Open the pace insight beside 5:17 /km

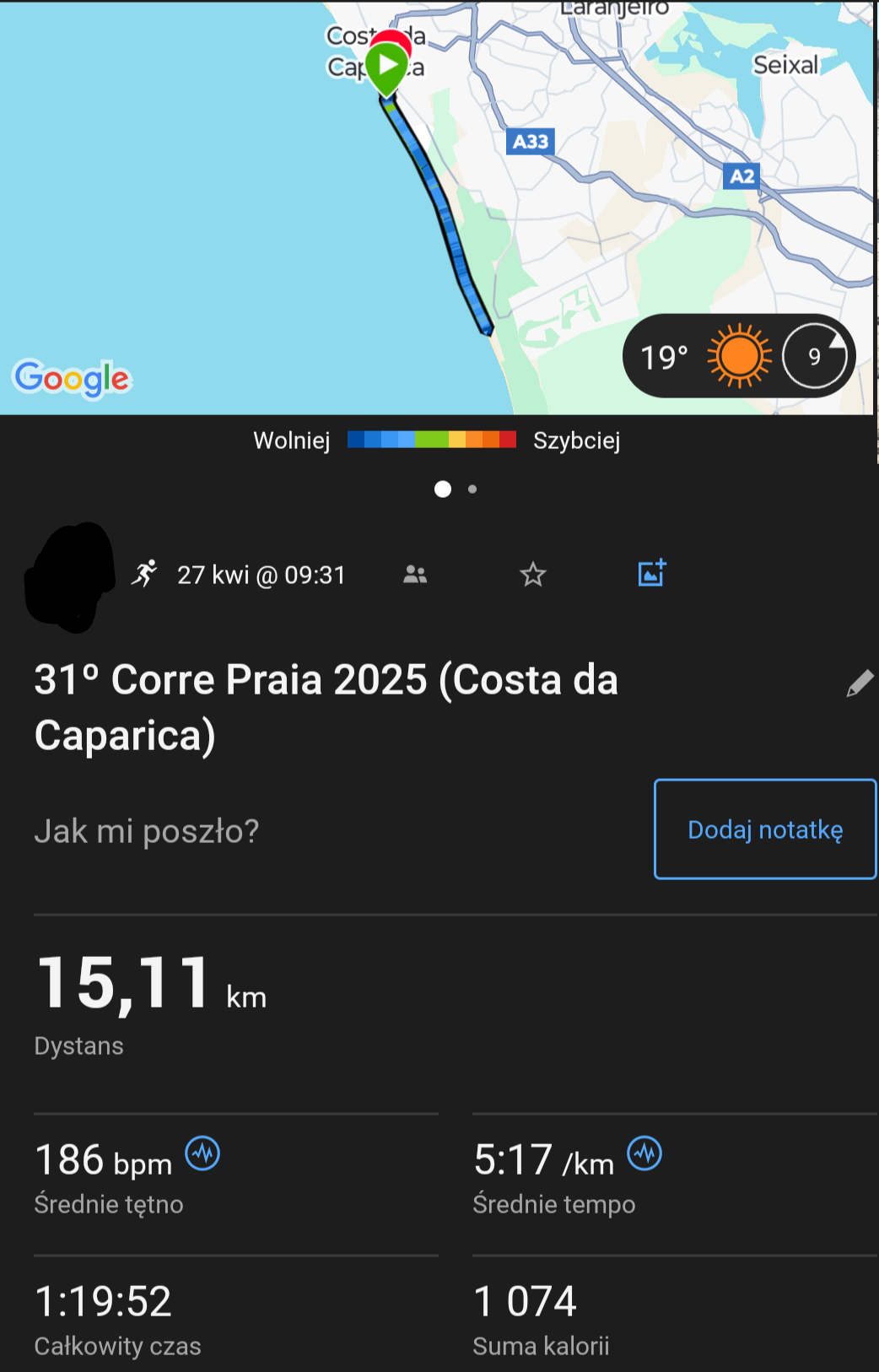644,1153
